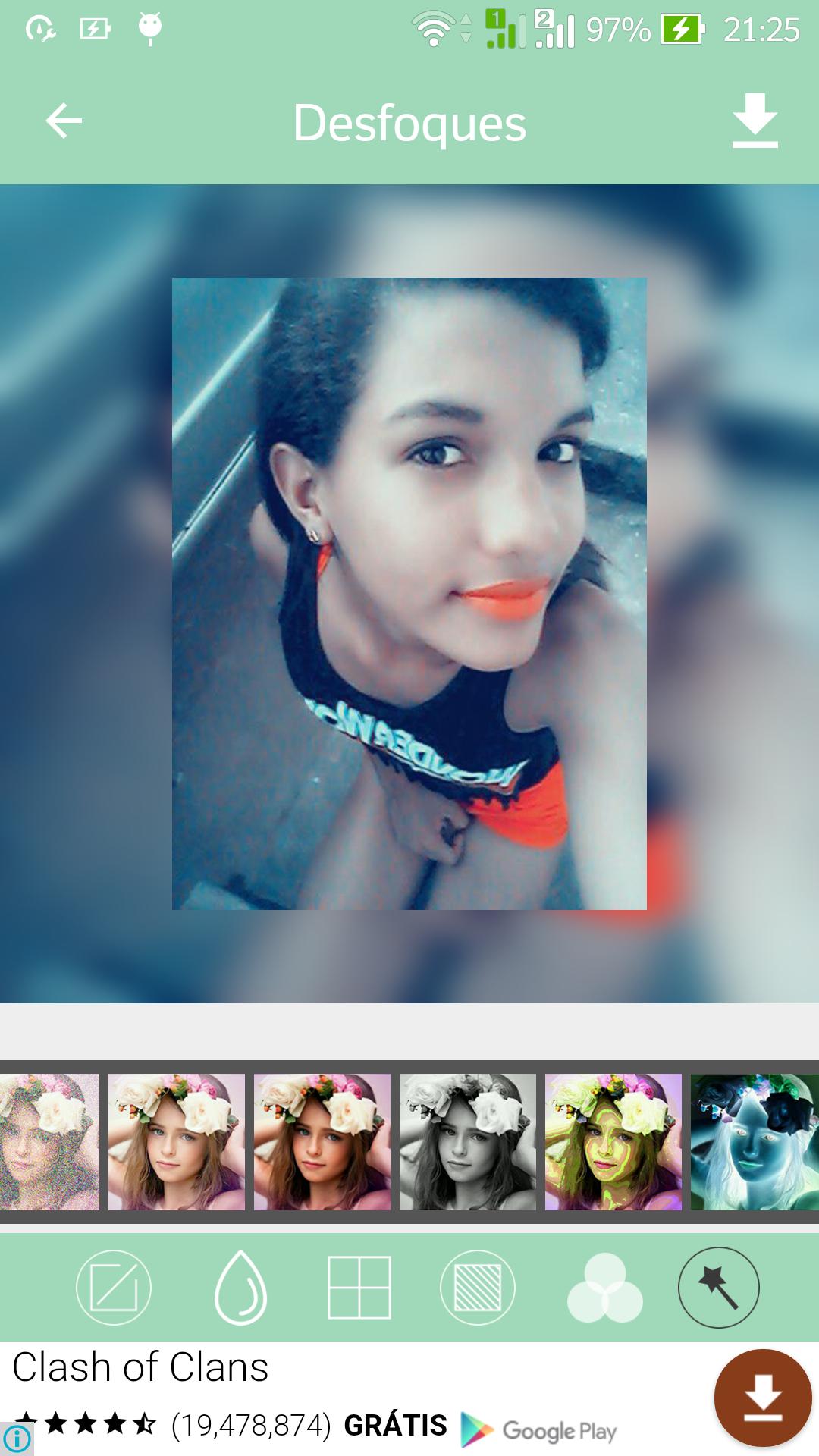Screen dimensions: 819x1456
Task: Open the grid layout tool
Action: coord(359,1287)
